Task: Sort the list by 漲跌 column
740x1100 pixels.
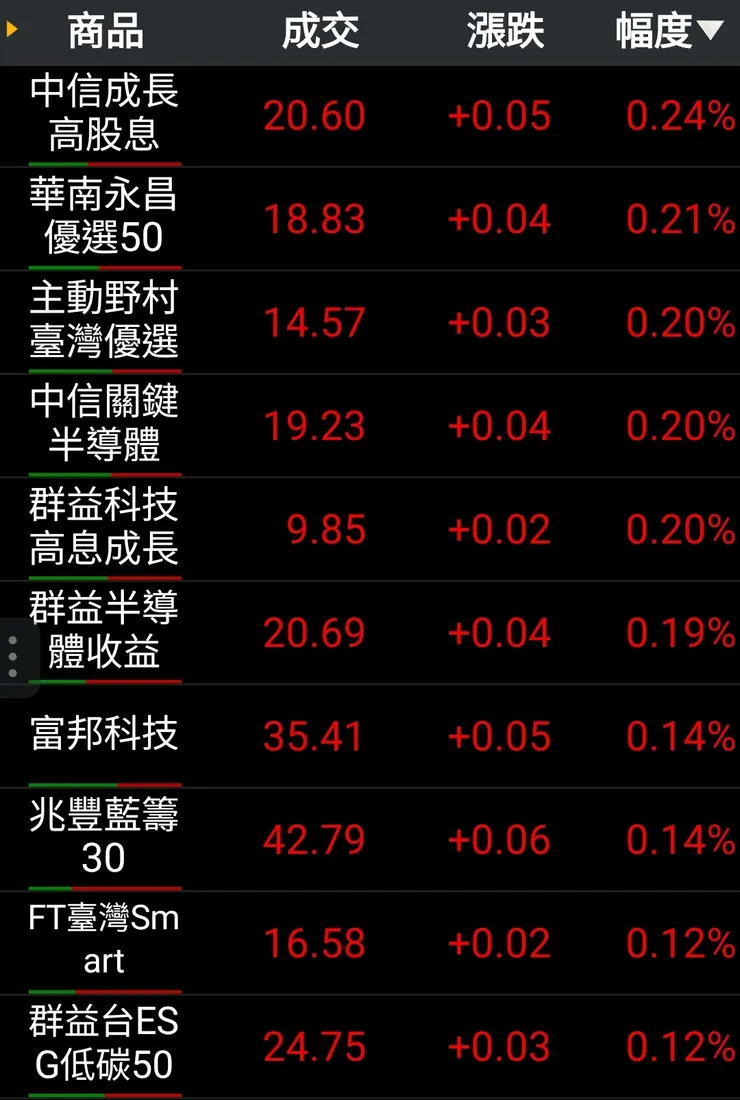Action: tap(505, 32)
